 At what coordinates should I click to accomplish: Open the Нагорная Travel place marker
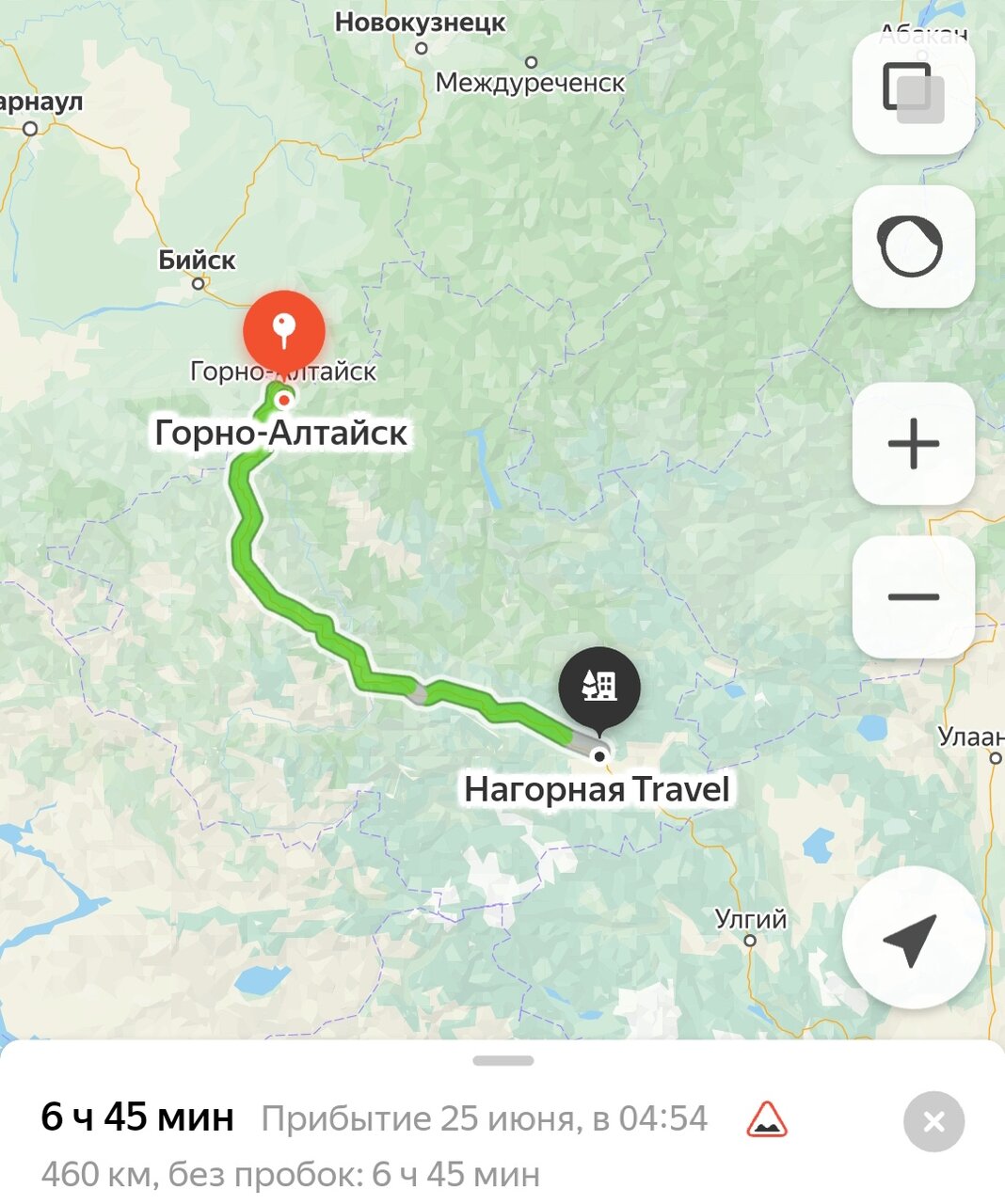(599, 688)
